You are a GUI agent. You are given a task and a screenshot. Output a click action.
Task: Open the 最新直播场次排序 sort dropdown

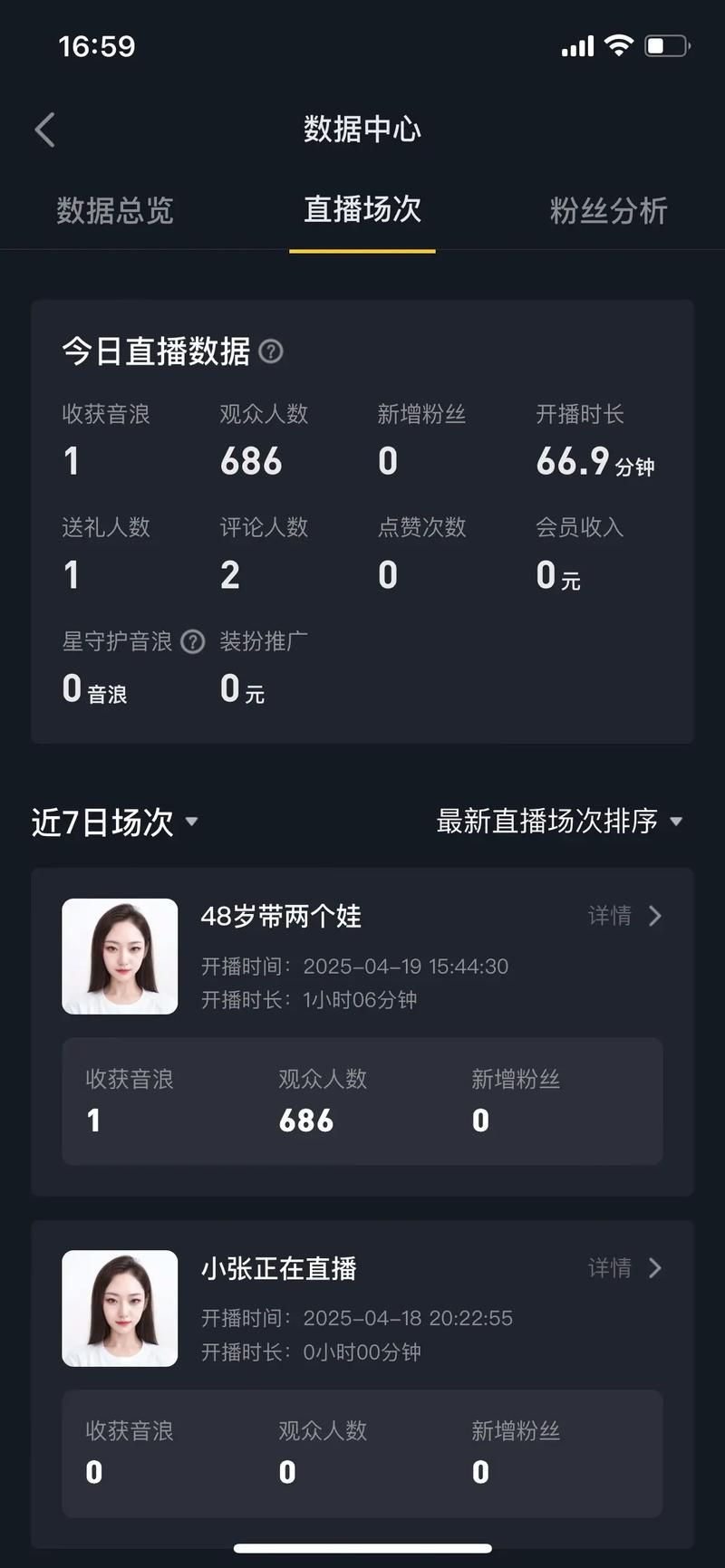click(558, 822)
